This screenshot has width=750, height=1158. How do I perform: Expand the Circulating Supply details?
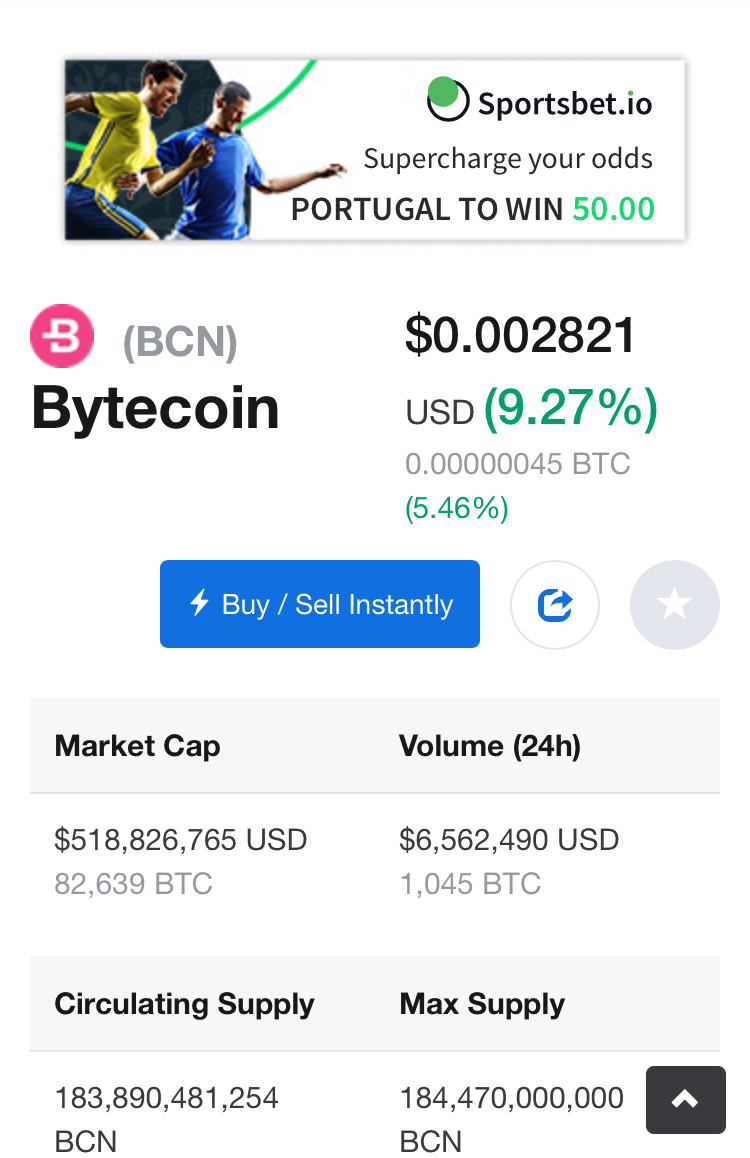[x=184, y=1004]
